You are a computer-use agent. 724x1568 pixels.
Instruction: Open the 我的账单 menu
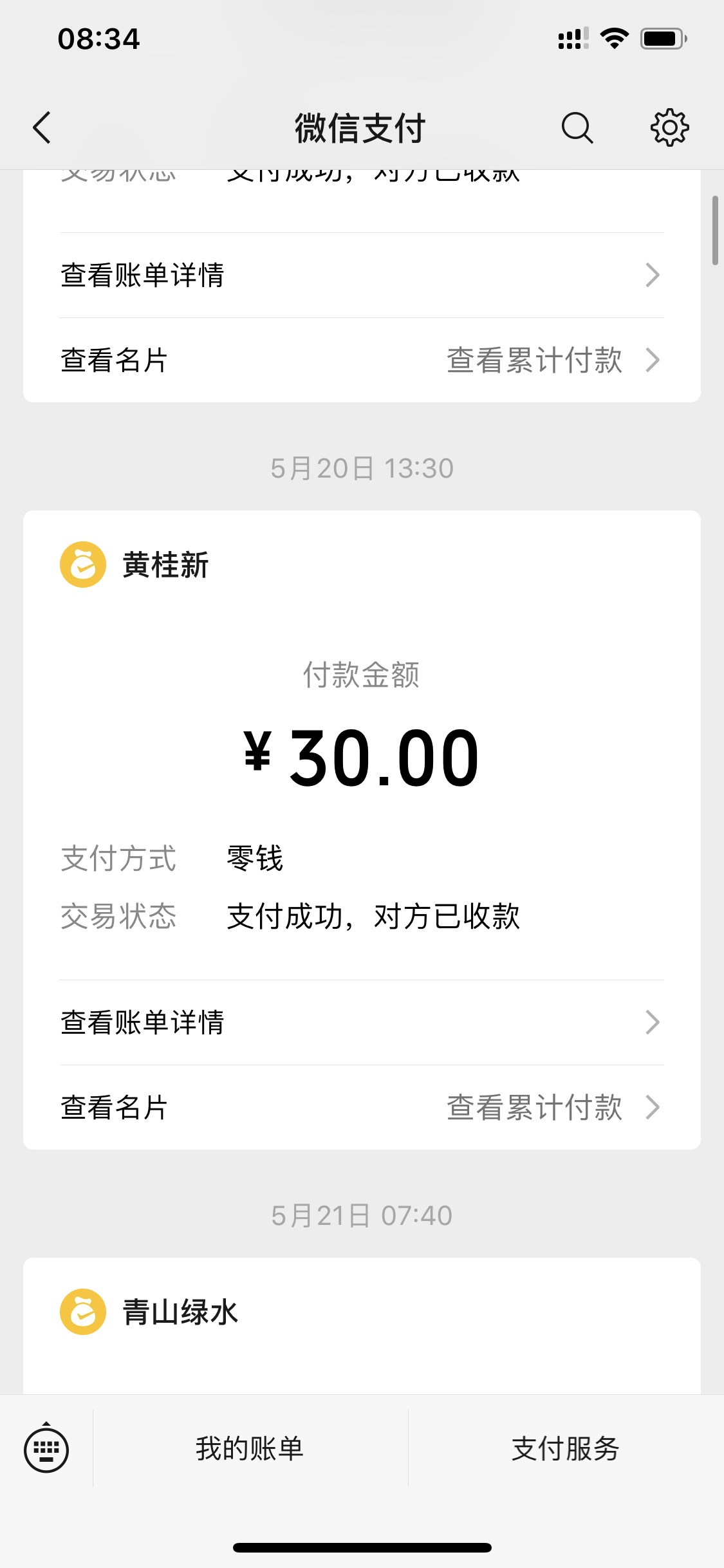250,1448
